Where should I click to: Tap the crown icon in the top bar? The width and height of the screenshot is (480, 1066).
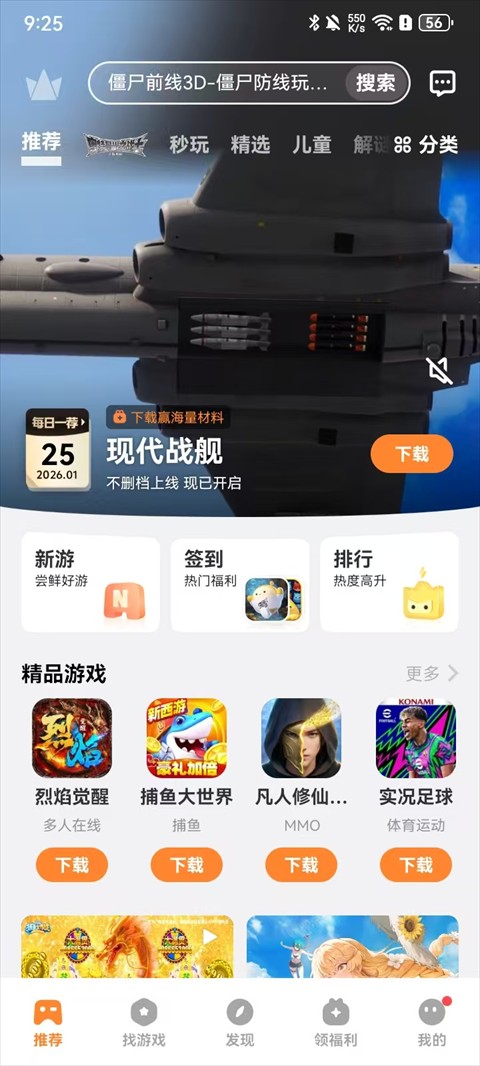point(44,84)
